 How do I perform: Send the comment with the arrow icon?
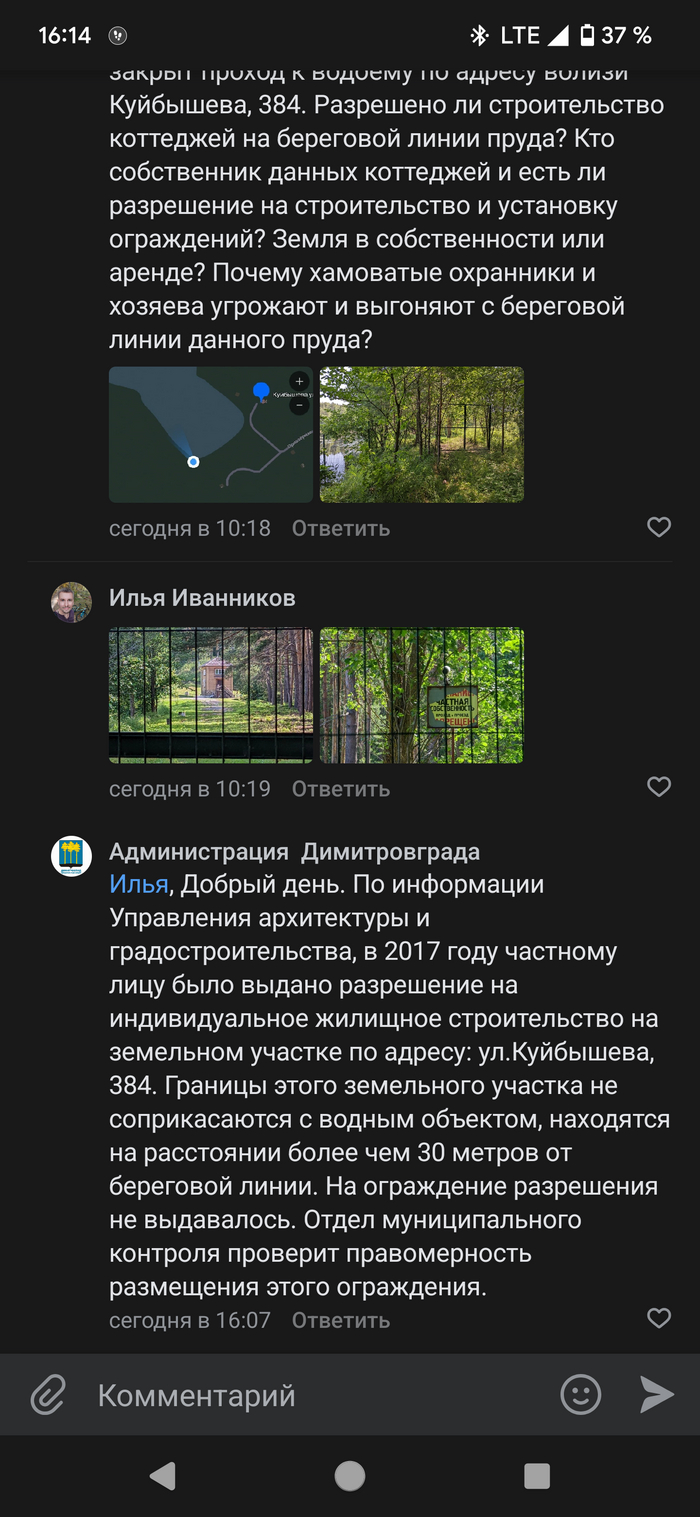point(656,1394)
